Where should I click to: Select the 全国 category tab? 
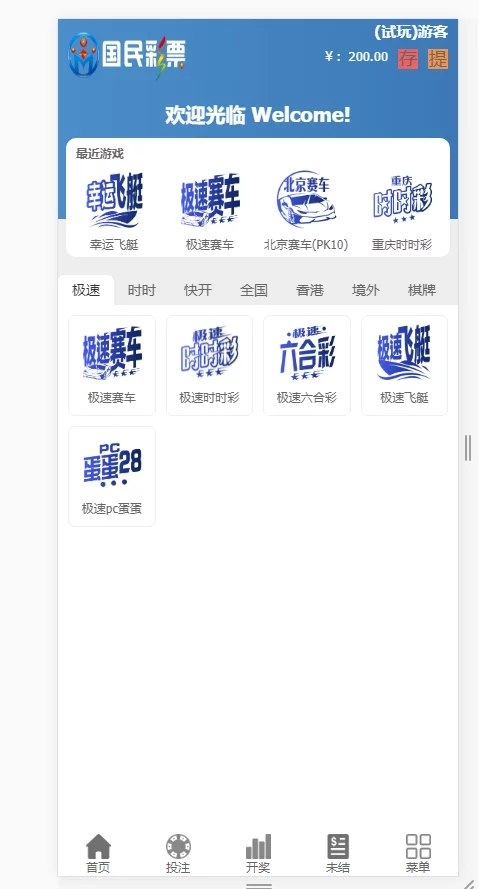coord(254,290)
